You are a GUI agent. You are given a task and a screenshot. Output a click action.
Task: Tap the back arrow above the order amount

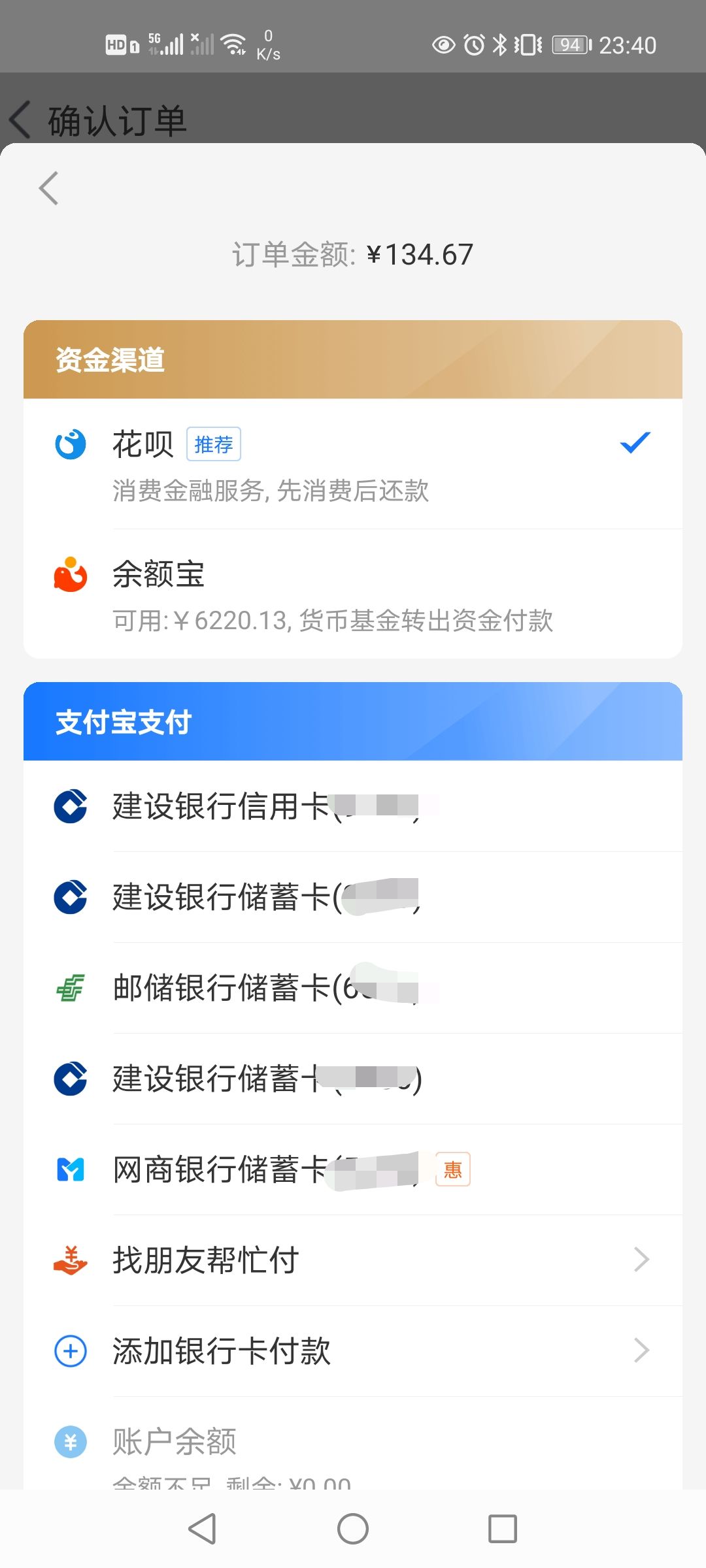click(49, 189)
